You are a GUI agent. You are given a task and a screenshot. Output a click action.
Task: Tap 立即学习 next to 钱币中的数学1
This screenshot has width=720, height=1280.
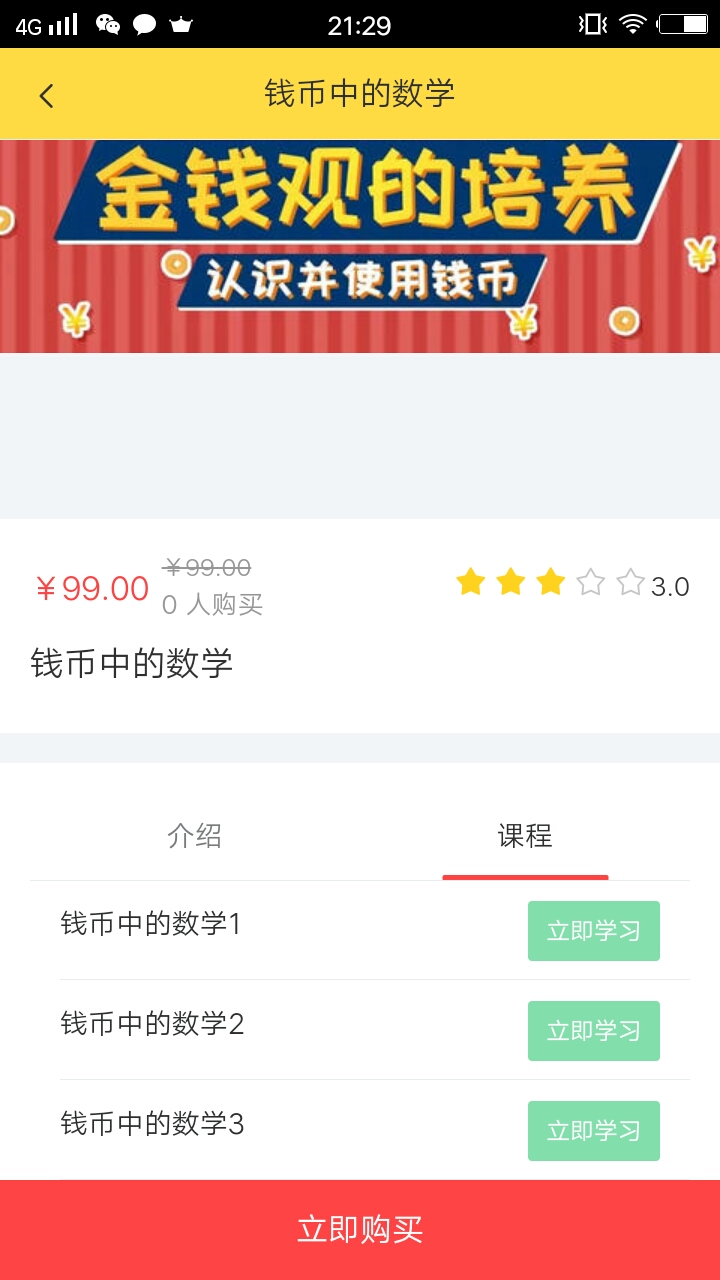click(x=593, y=930)
